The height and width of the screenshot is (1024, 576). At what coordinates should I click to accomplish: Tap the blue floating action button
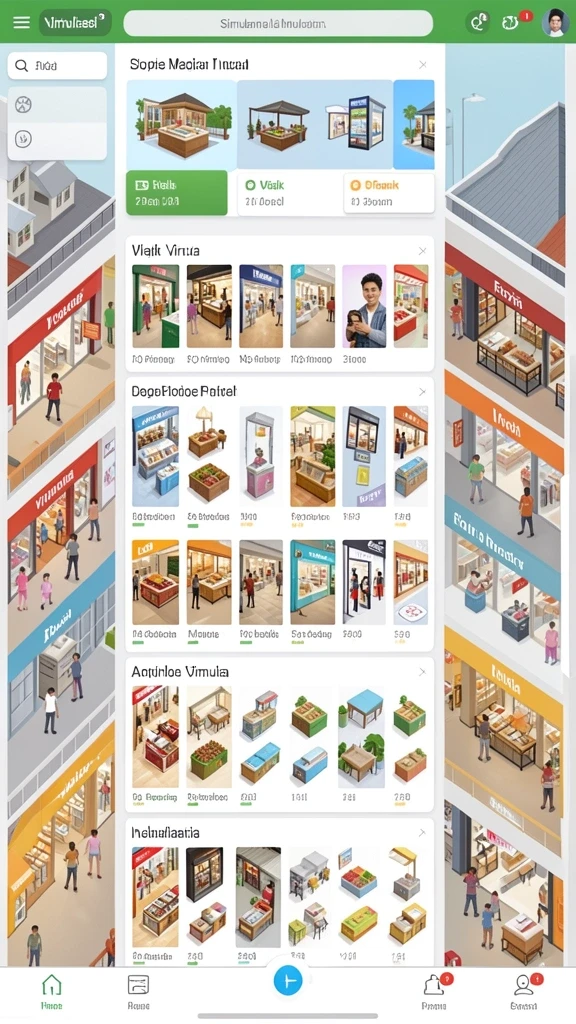pos(288,980)
